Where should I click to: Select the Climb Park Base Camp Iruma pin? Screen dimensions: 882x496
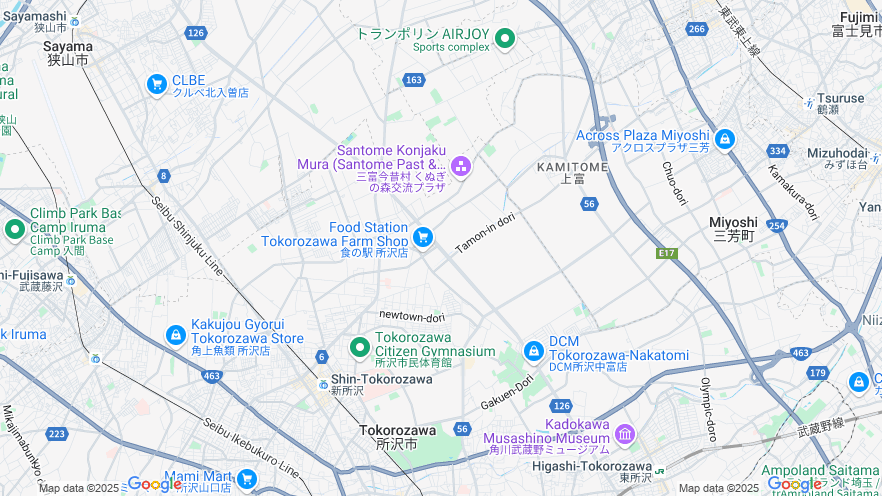point(14,230)
